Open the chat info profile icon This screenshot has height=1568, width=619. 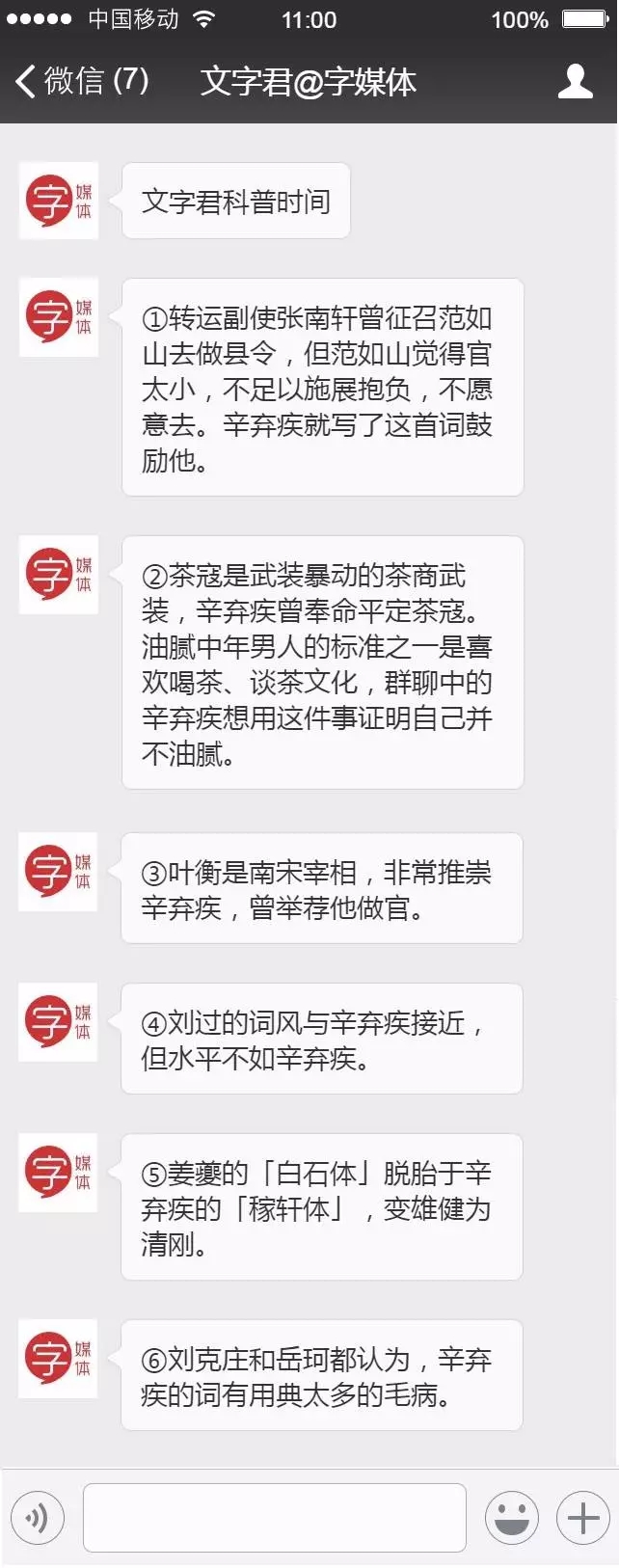coord(576,82)
